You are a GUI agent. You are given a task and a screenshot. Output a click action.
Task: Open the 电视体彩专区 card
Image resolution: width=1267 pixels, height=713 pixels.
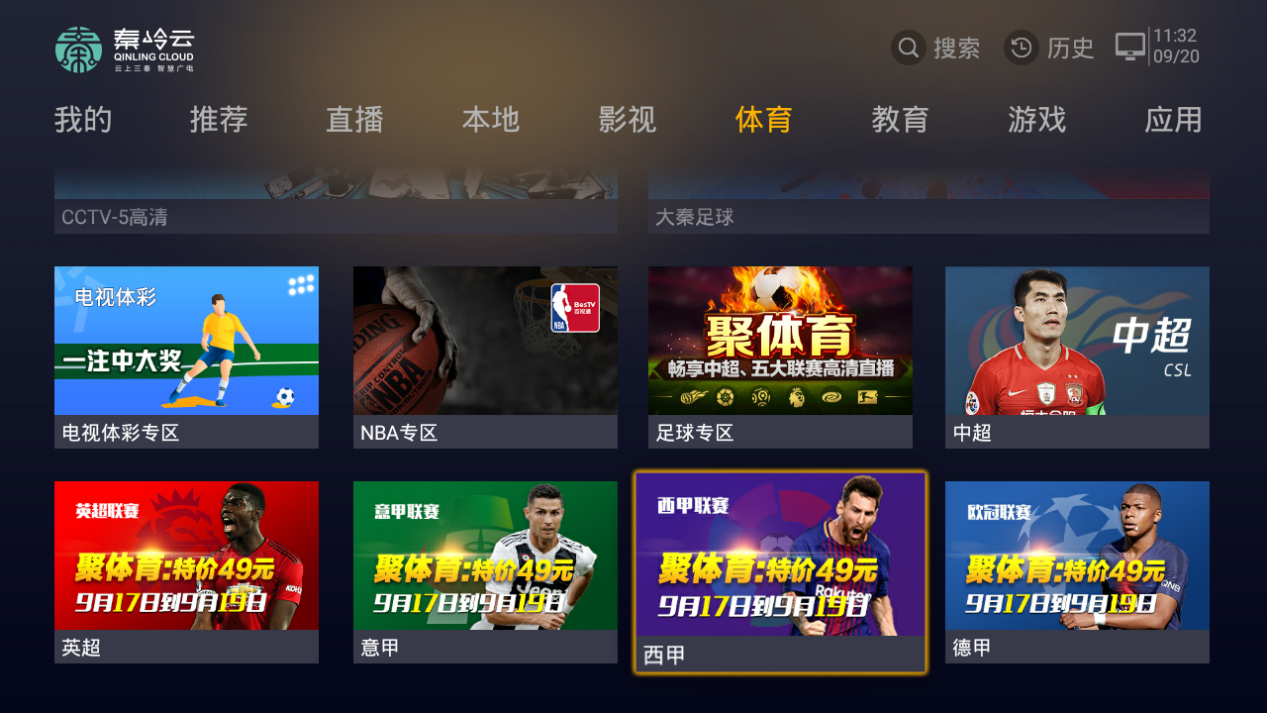pyautogui.click(x=186, y=356)
